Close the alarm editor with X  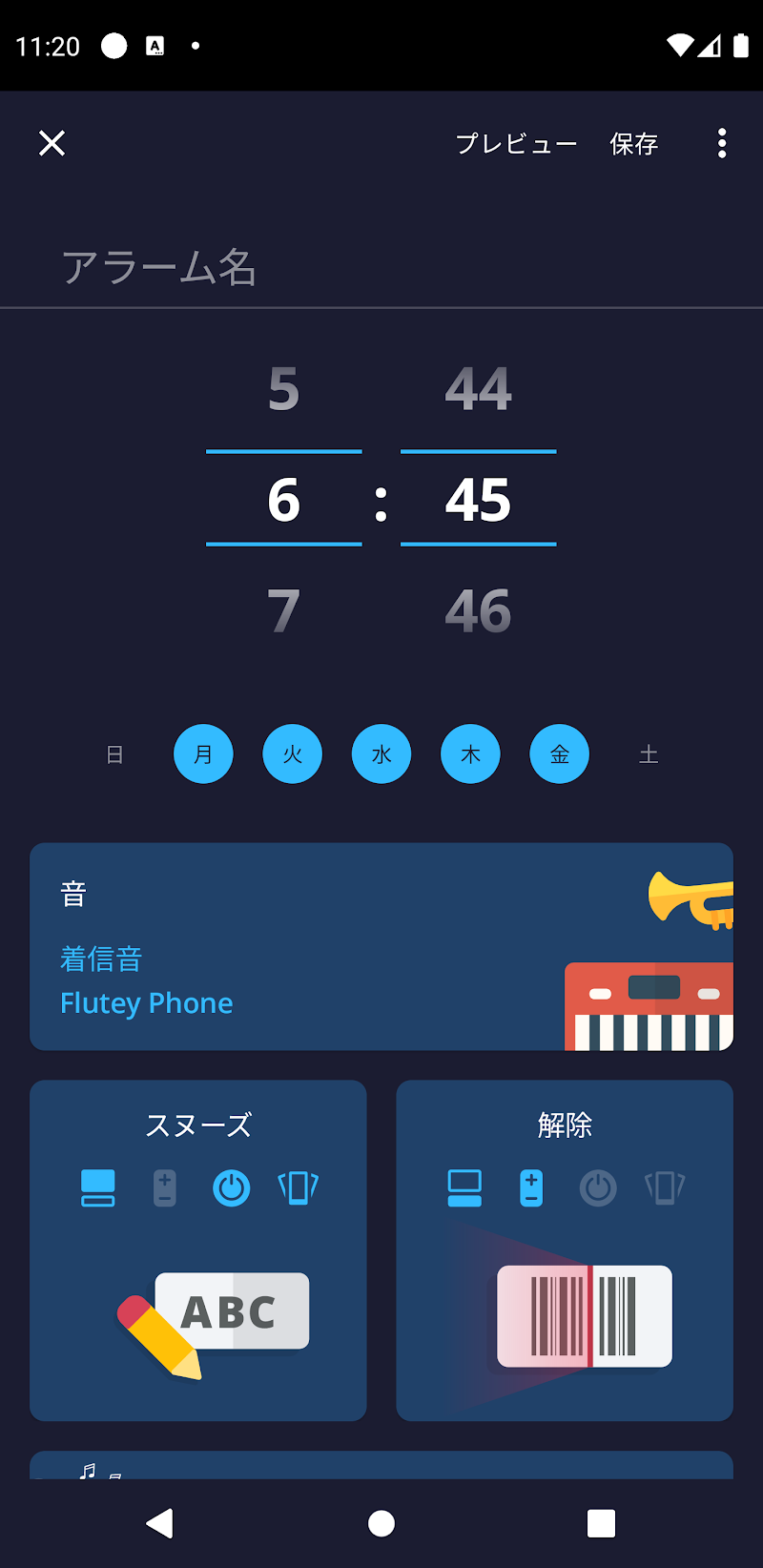pos(52,143)
